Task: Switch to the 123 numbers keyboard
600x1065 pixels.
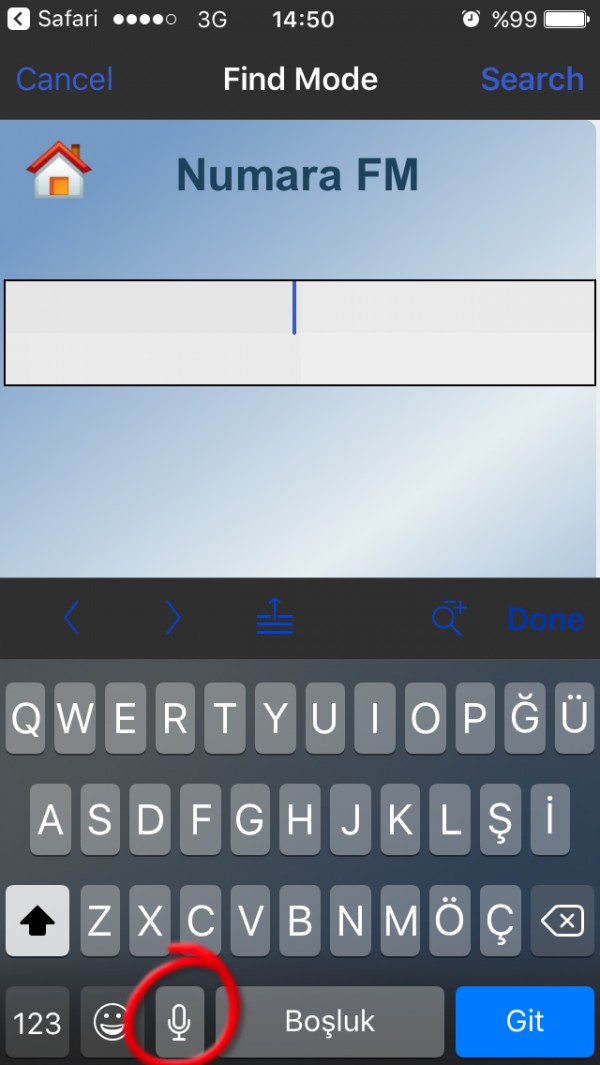Action: click(38, 1022)
